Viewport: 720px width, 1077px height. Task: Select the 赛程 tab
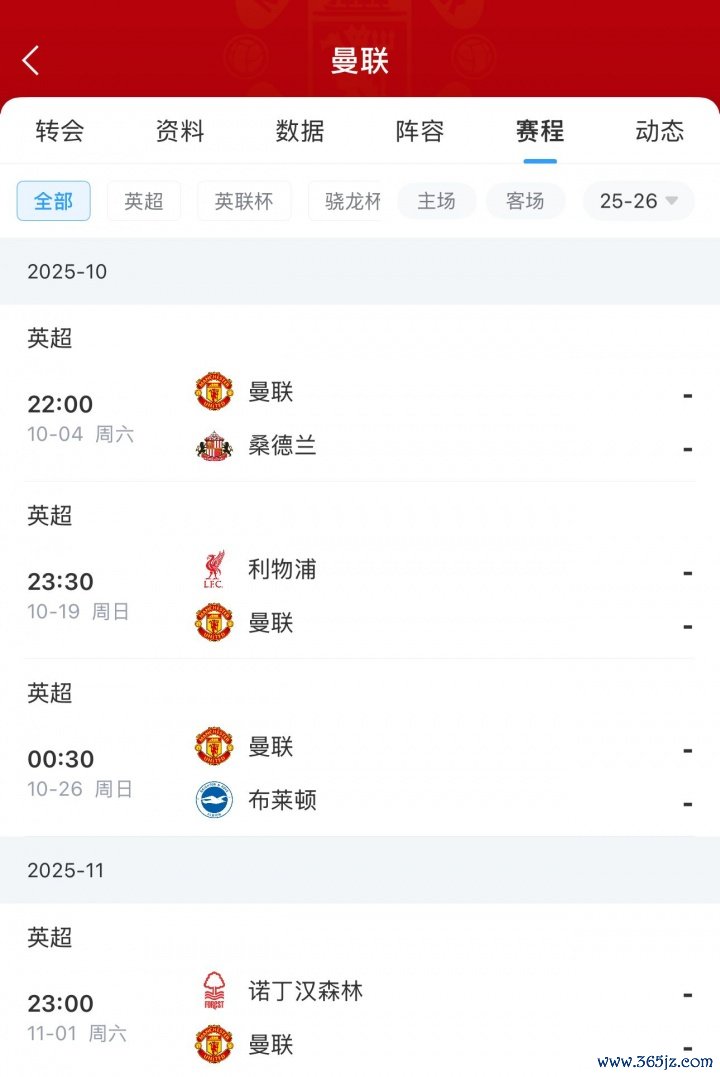pos(540,131)
